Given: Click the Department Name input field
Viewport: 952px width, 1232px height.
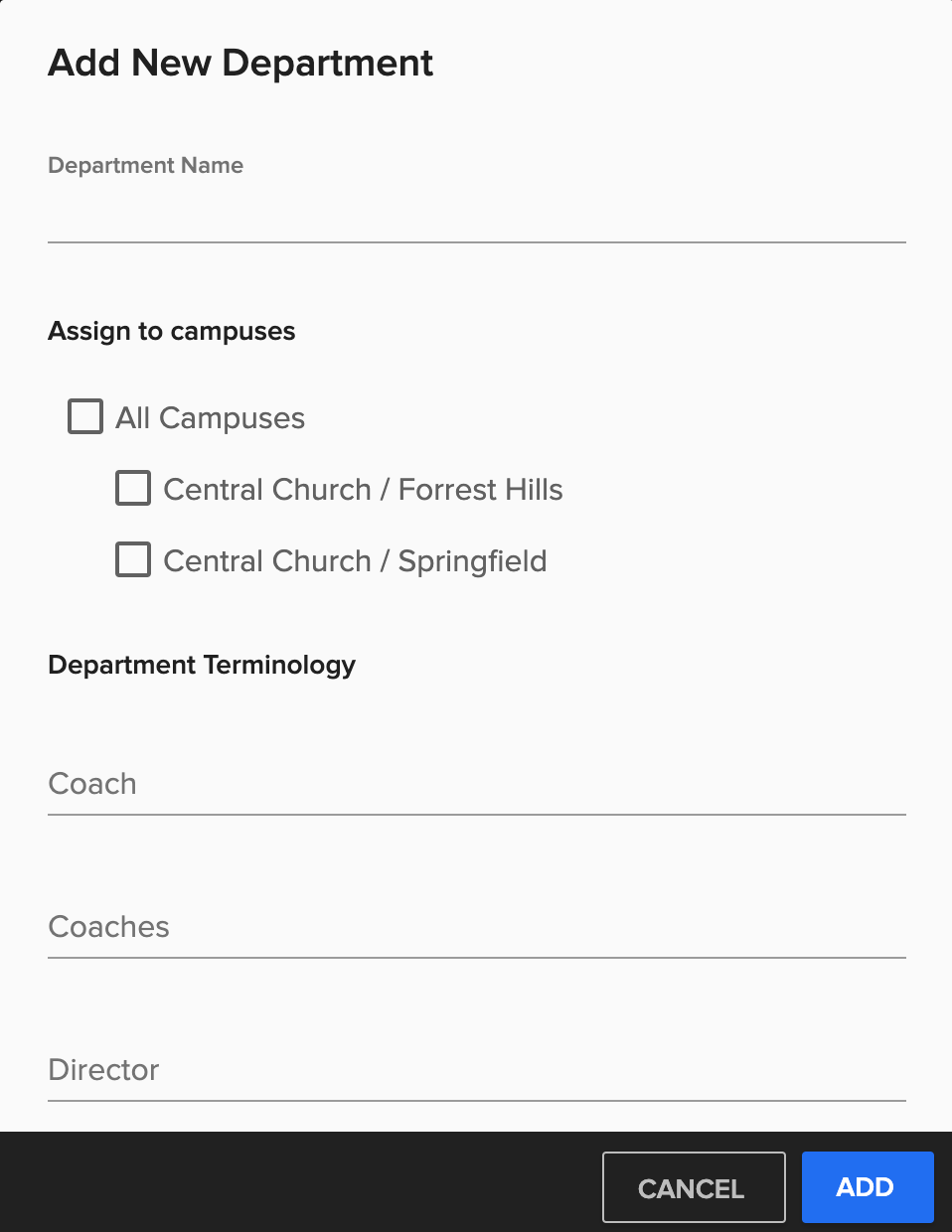Looking at the screenshot, I should (x=476, y=219).
